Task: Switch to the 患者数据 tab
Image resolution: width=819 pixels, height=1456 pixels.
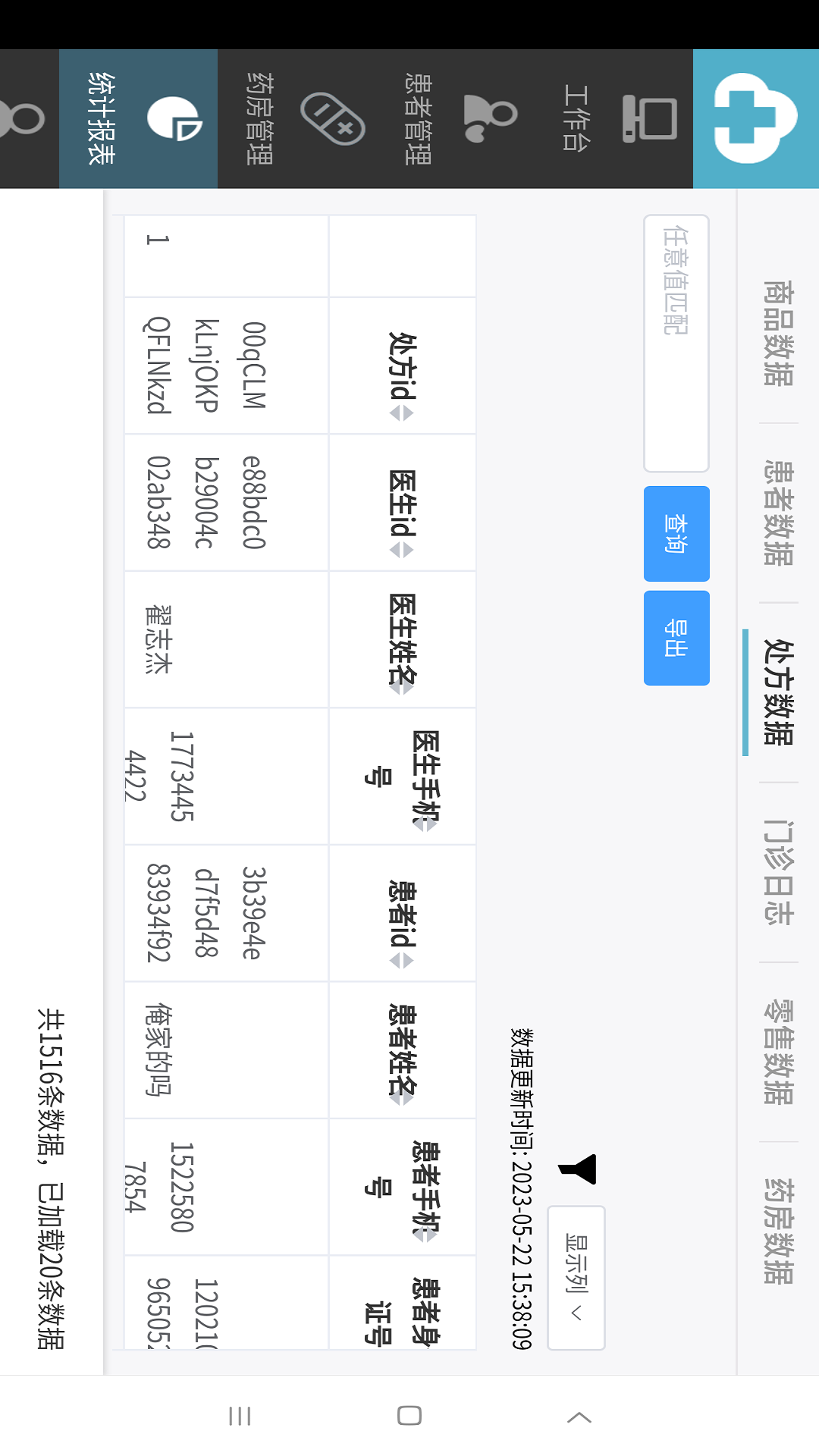Action: click(x=778, y=513)
